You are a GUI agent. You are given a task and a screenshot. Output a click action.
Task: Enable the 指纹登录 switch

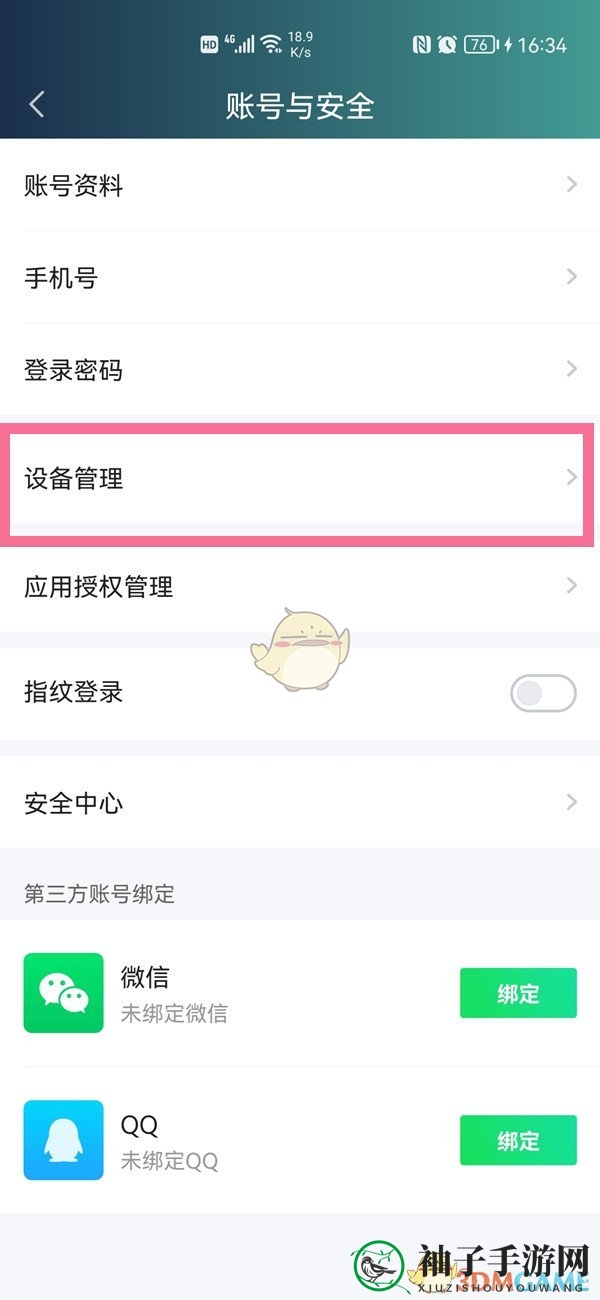pos(543,693)
